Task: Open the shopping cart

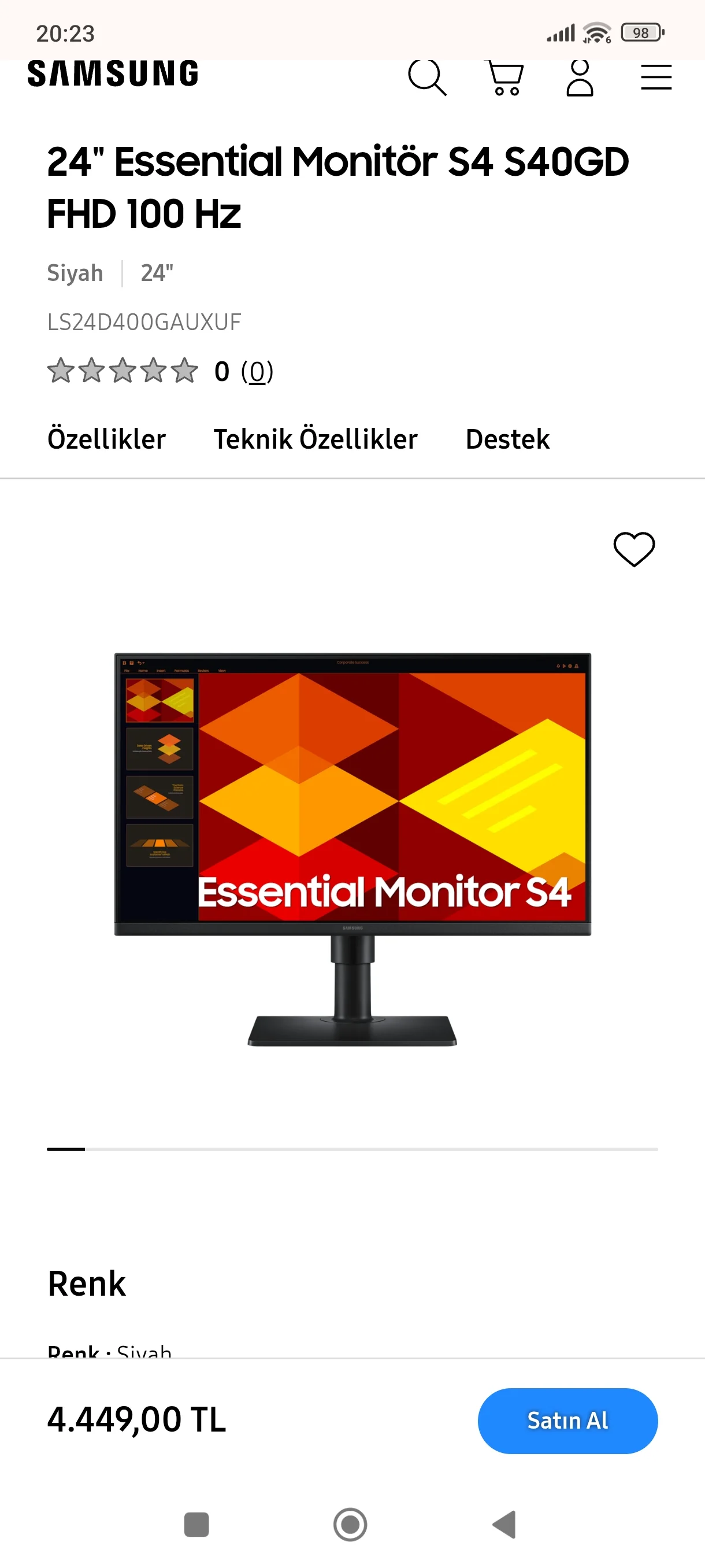Action: (506, 79)
